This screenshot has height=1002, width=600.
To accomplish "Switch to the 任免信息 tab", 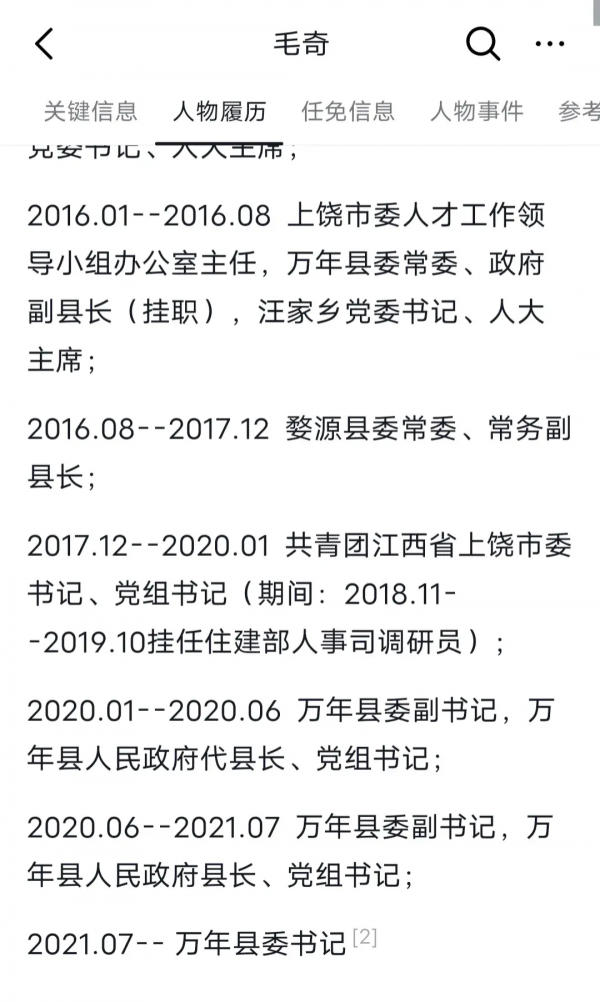I will (x=348, y=111).
